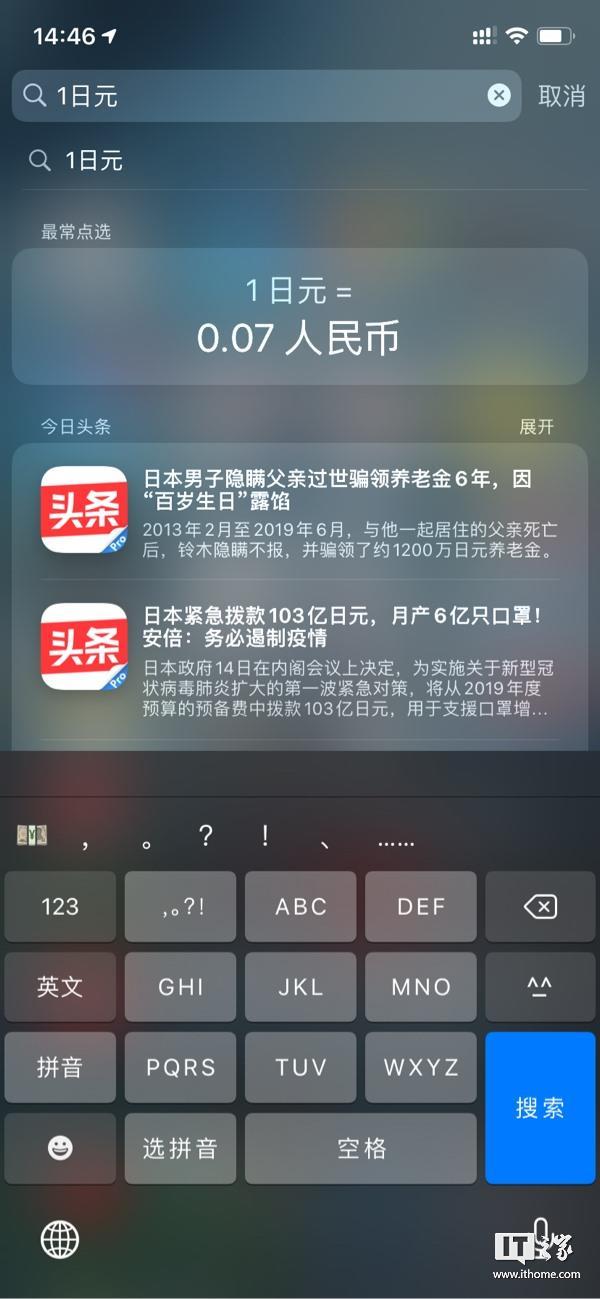Tap the 空格 space key
The image size is (600, 1299).
[x=361, y=1149]
